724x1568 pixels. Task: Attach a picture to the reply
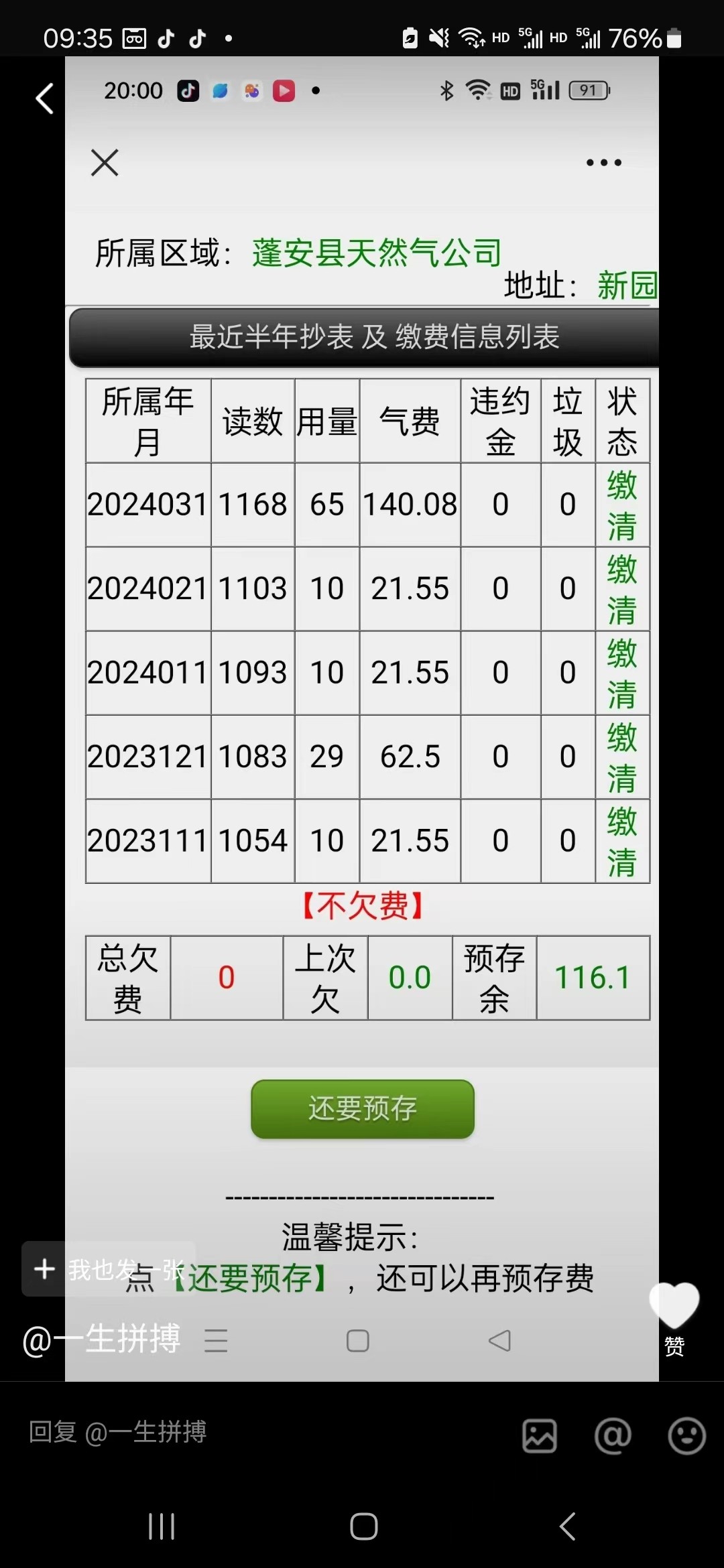point(540,1435)
